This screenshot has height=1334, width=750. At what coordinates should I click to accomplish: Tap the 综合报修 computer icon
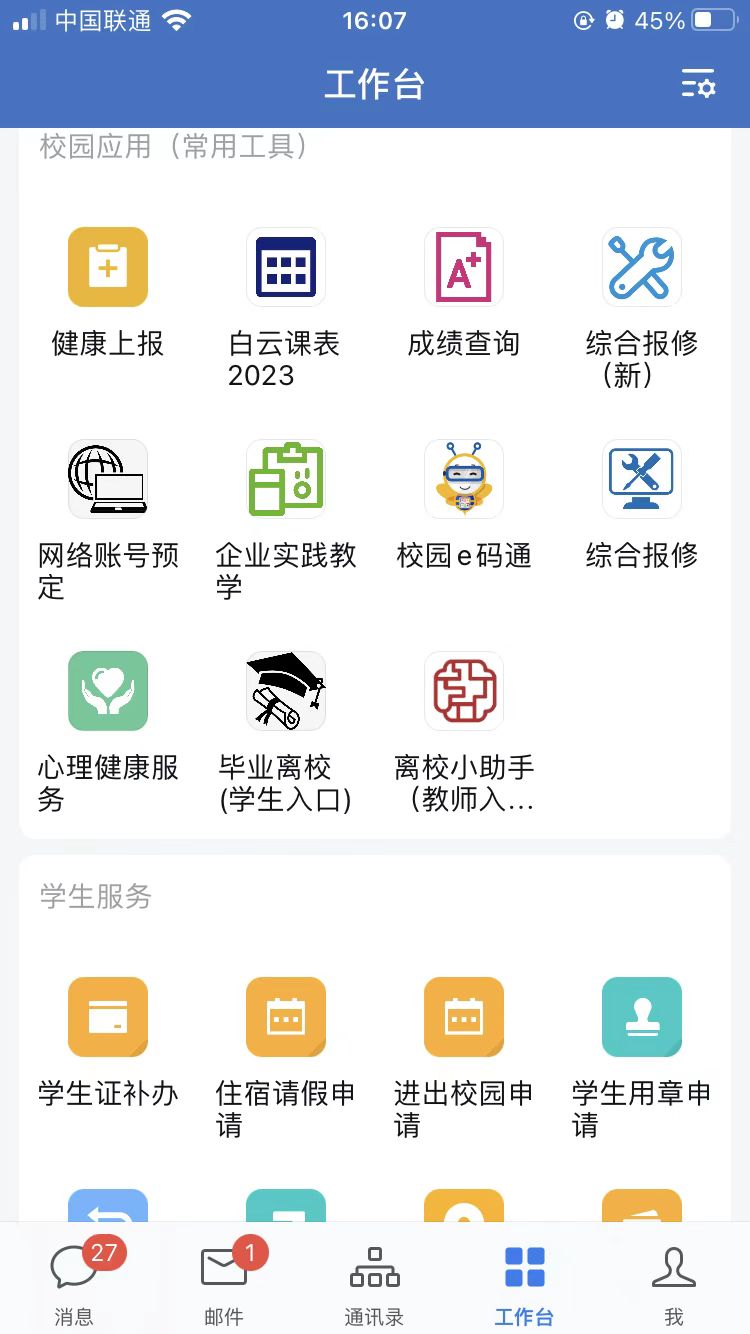click(642, 479)
